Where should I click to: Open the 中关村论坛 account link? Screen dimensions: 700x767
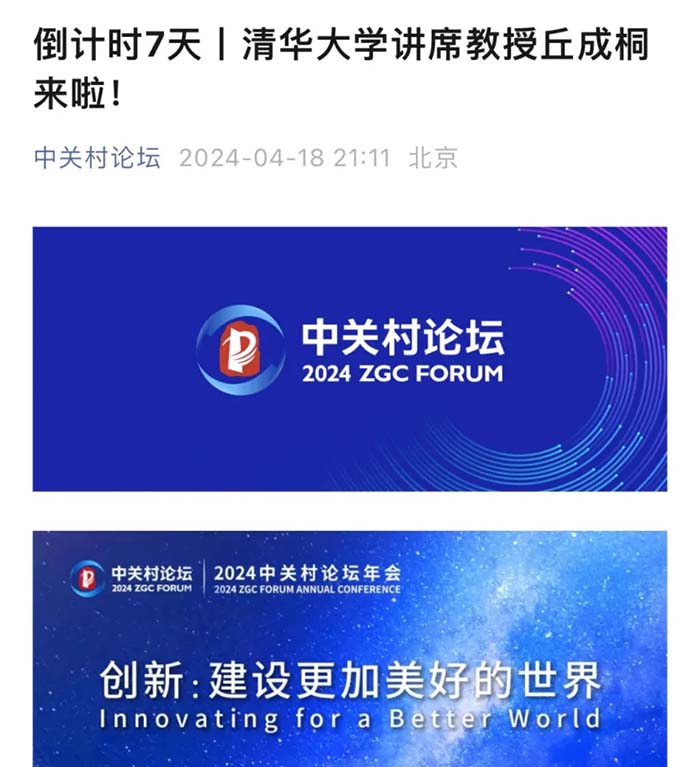[x=97, y=158]
